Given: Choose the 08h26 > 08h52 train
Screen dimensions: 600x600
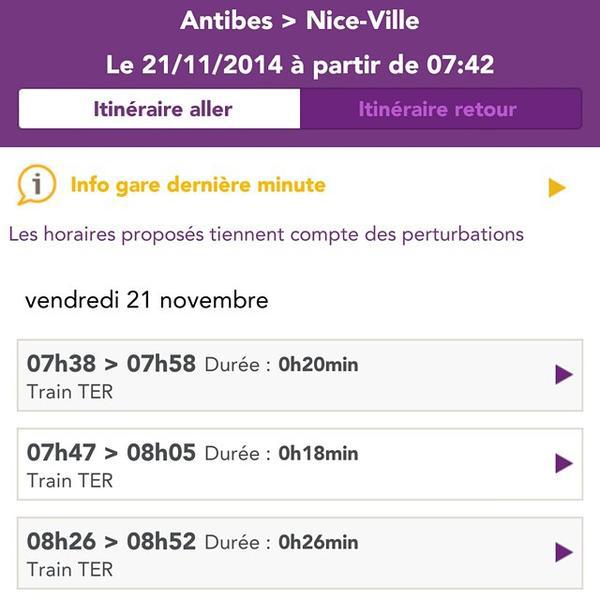Looking at the screenshot, I should coord(299,553).
